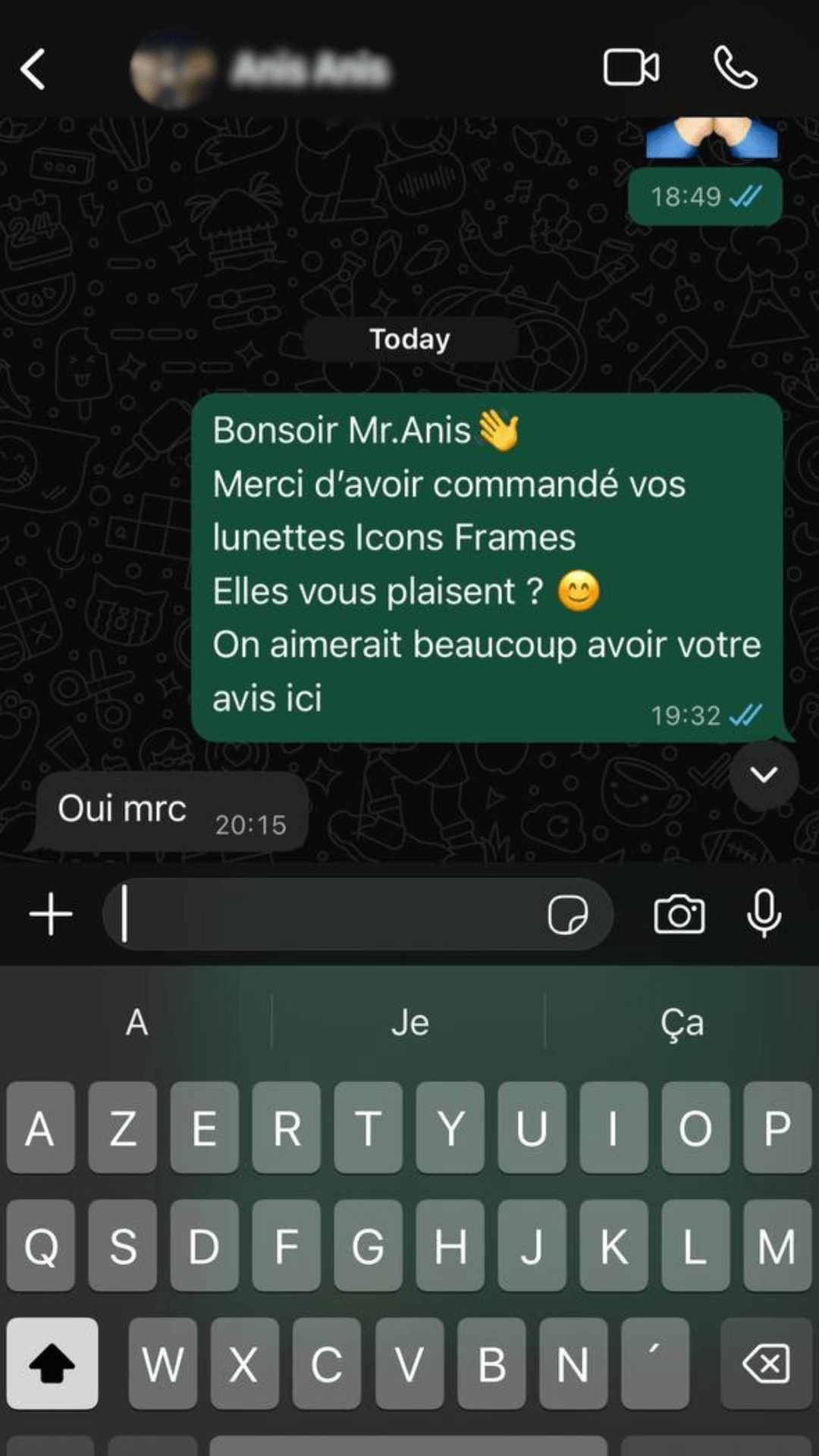
Task: Open the camera to send a photo
Action: point(679,914)
